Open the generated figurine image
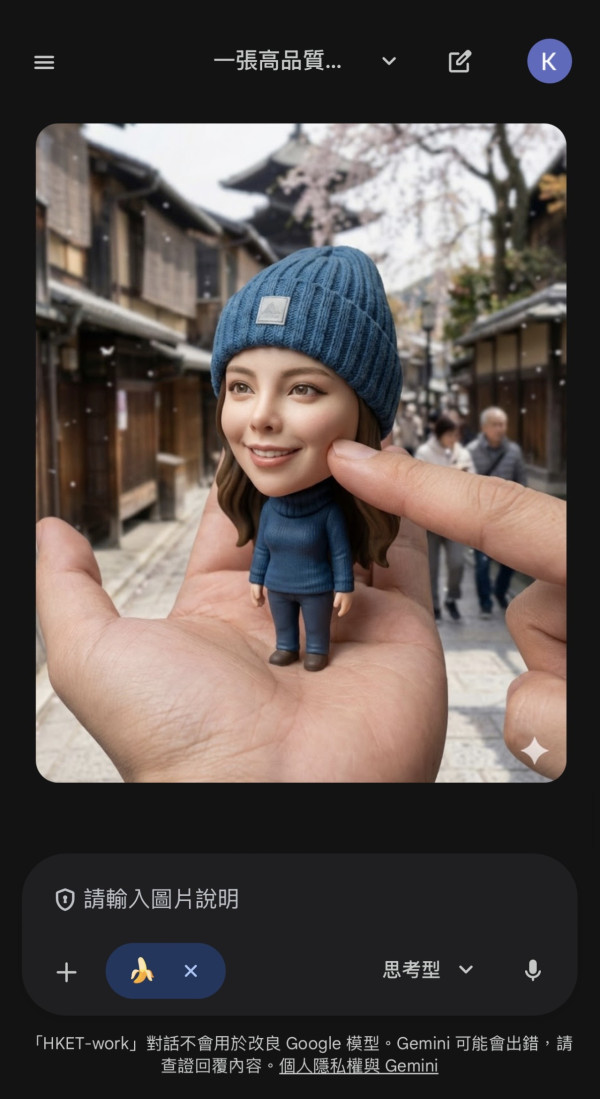This screenshot has width=600, height=1099. coord(301,452)
